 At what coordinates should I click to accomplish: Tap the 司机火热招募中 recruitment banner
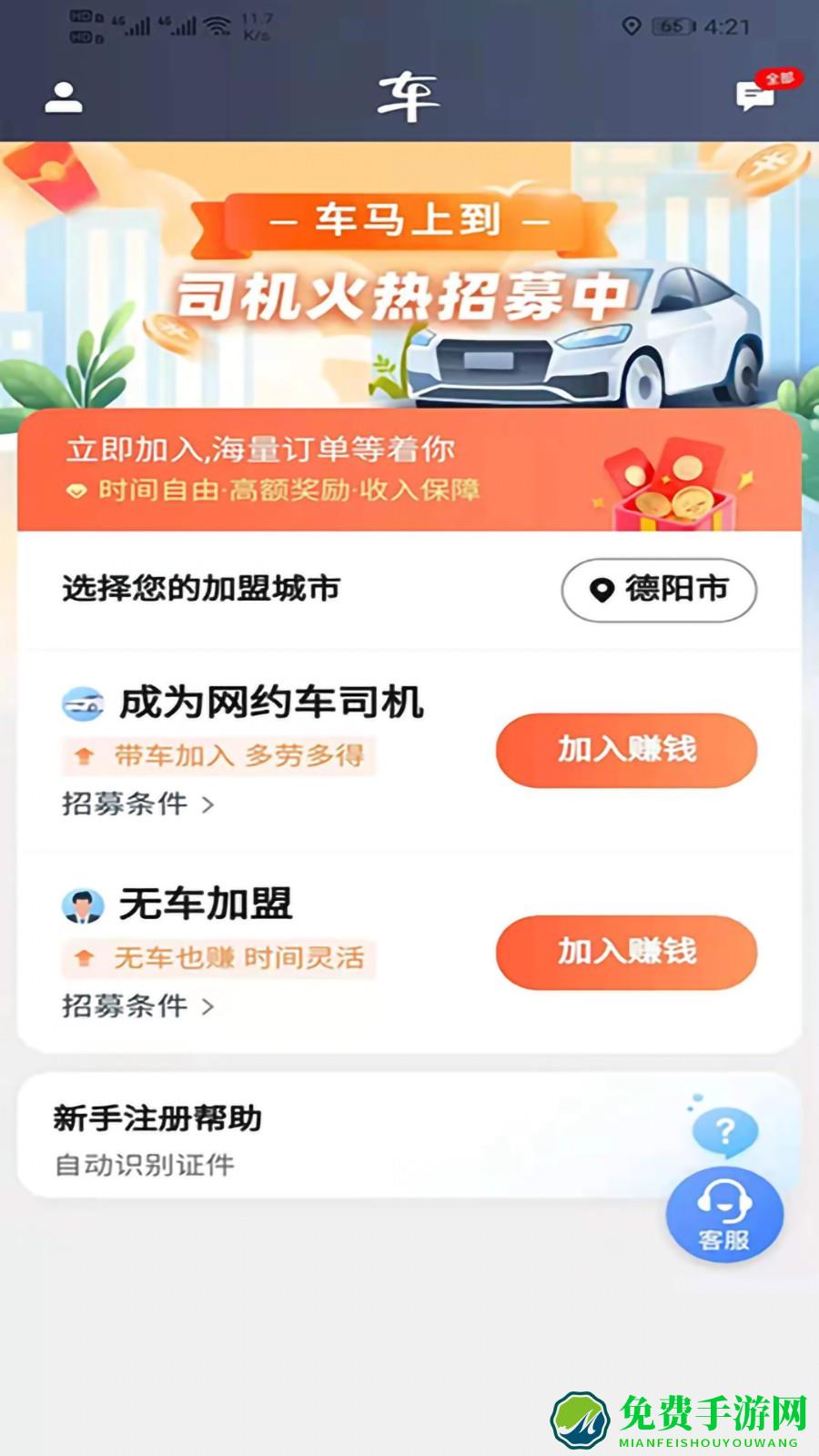(x=409, y=291)
